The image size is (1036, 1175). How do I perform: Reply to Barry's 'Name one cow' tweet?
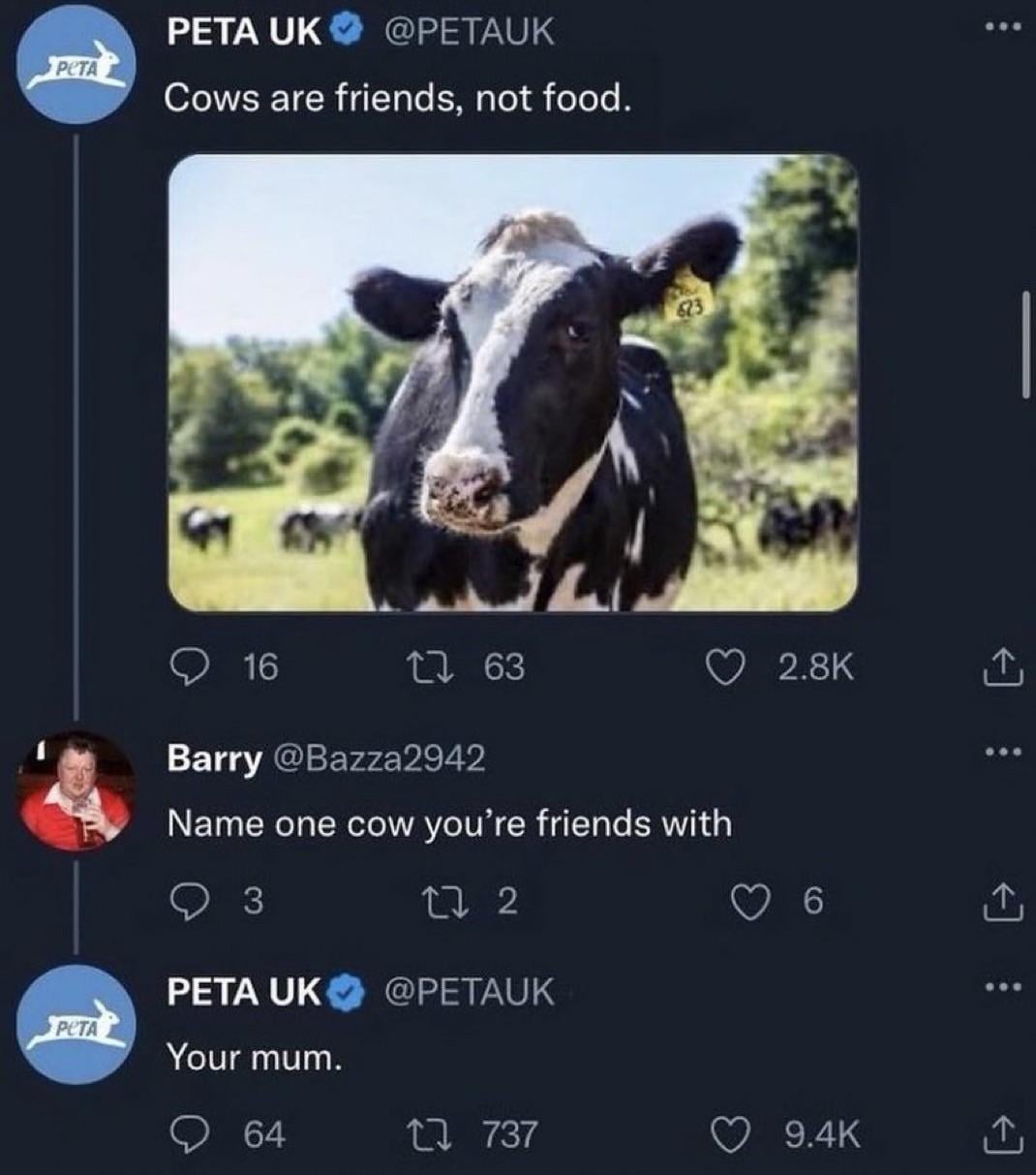(x=185, y=902)
